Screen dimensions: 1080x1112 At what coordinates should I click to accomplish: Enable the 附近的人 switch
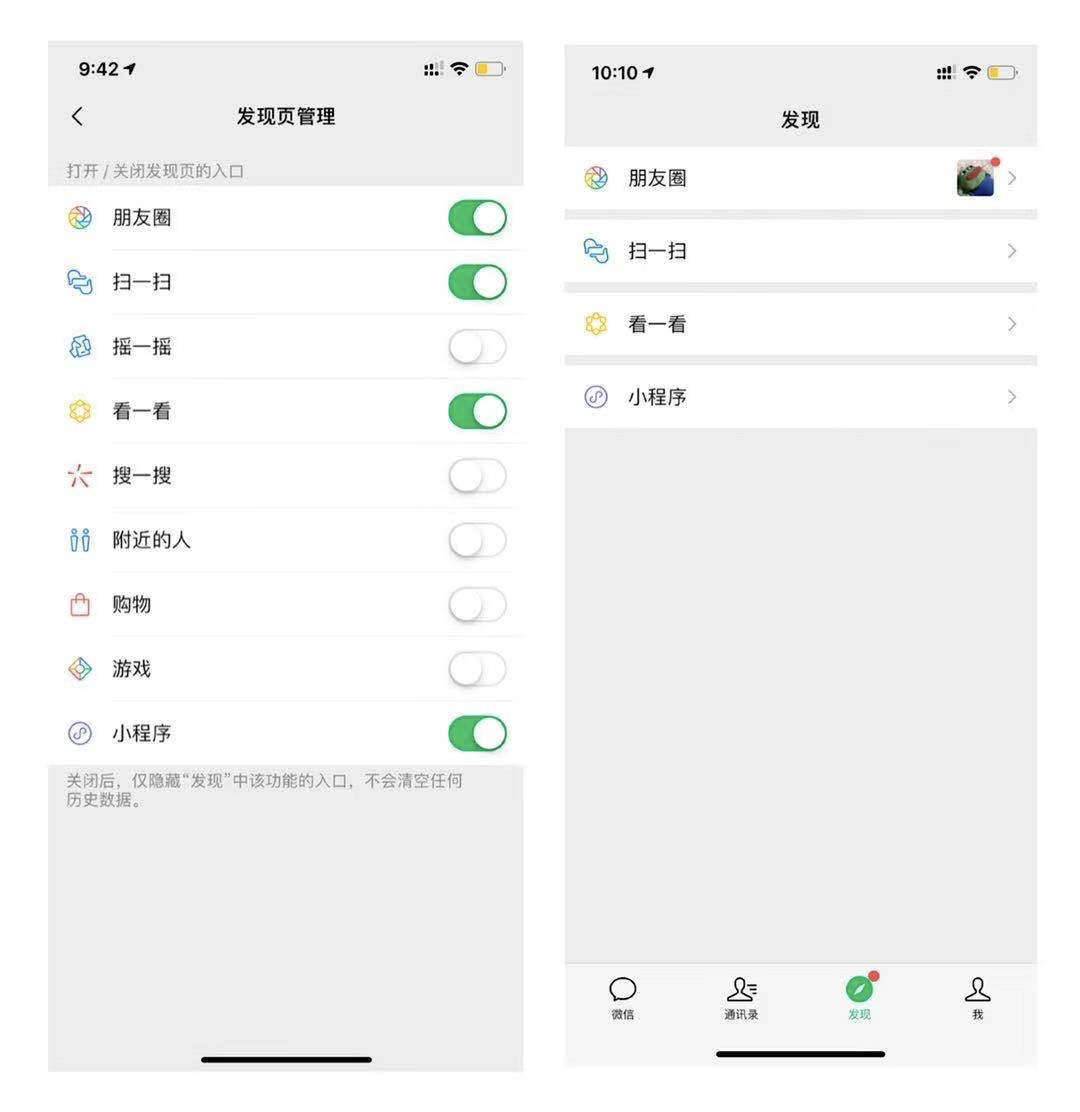tap(477, 540)
